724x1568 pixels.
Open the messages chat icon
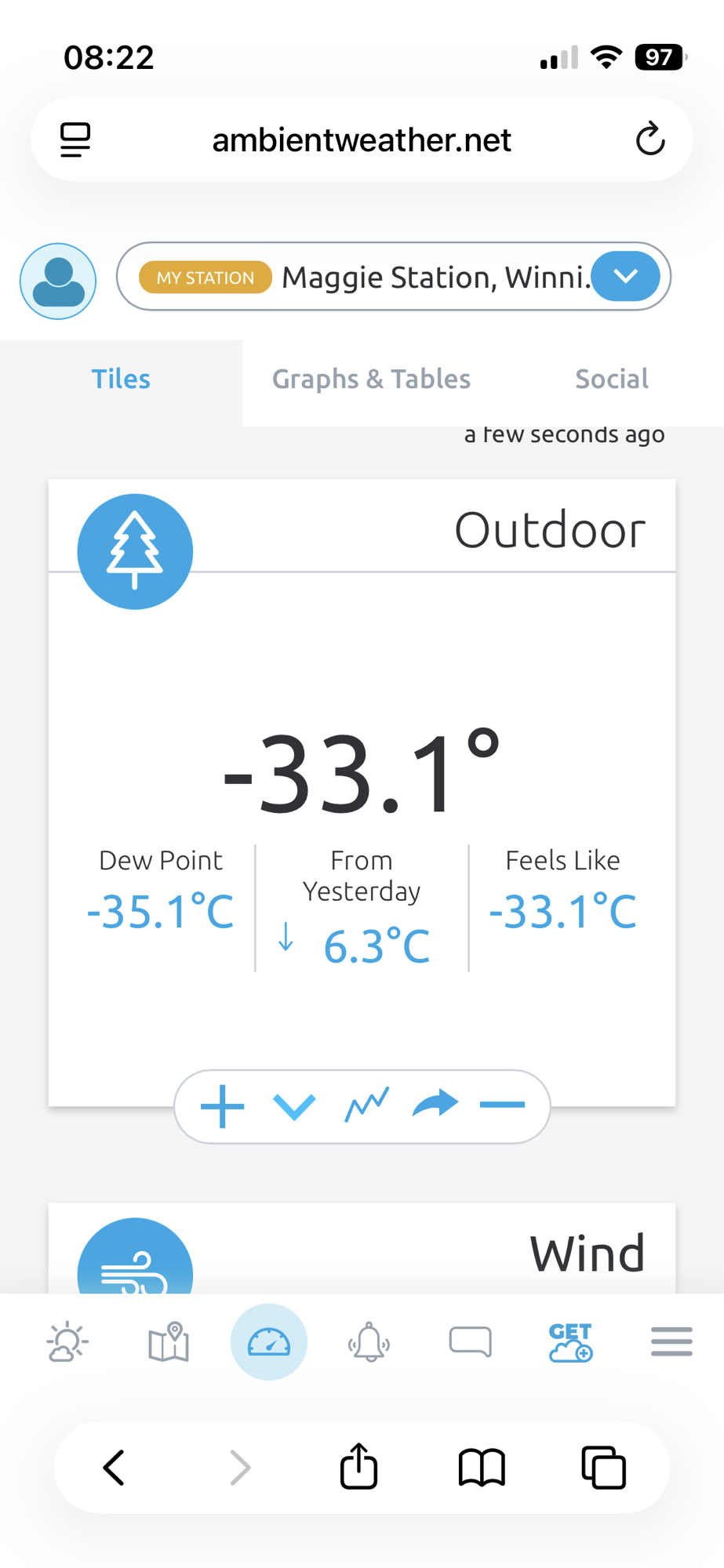coord(470,1342)
